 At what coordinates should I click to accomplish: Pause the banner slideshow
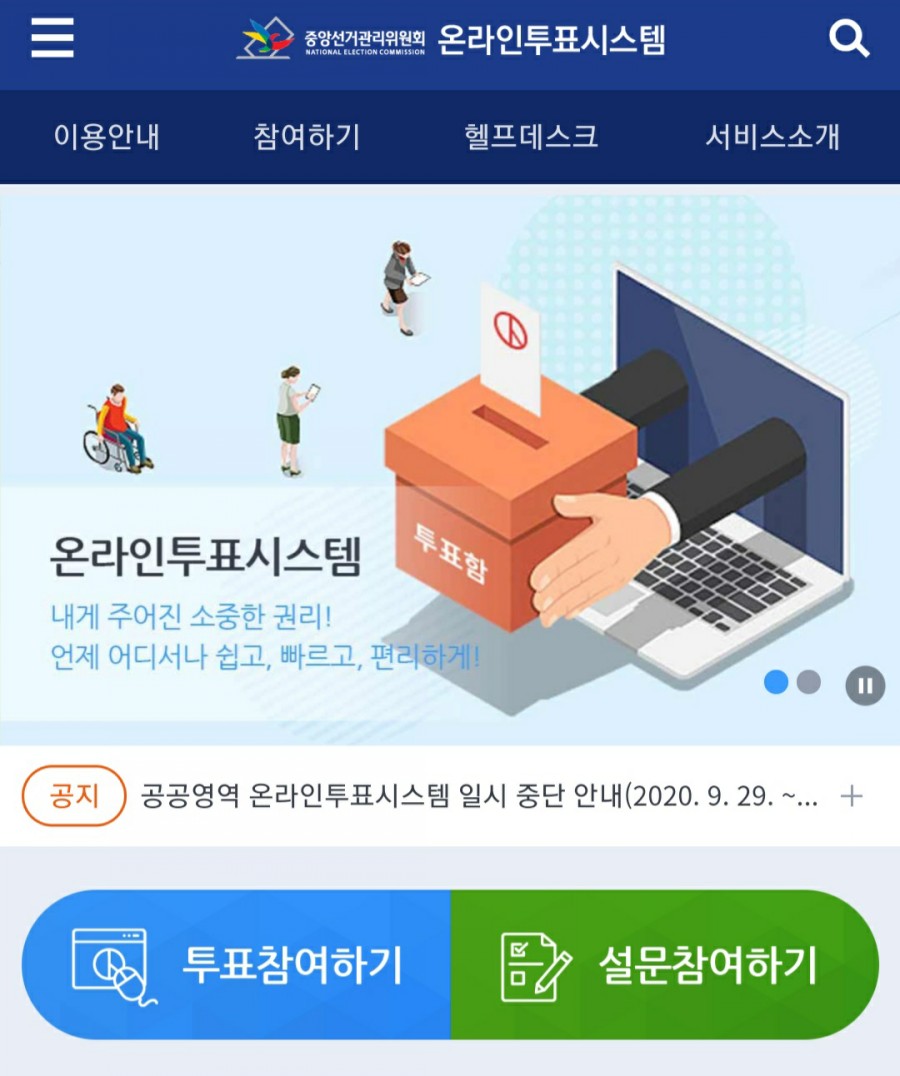click(x=865, y=685)
